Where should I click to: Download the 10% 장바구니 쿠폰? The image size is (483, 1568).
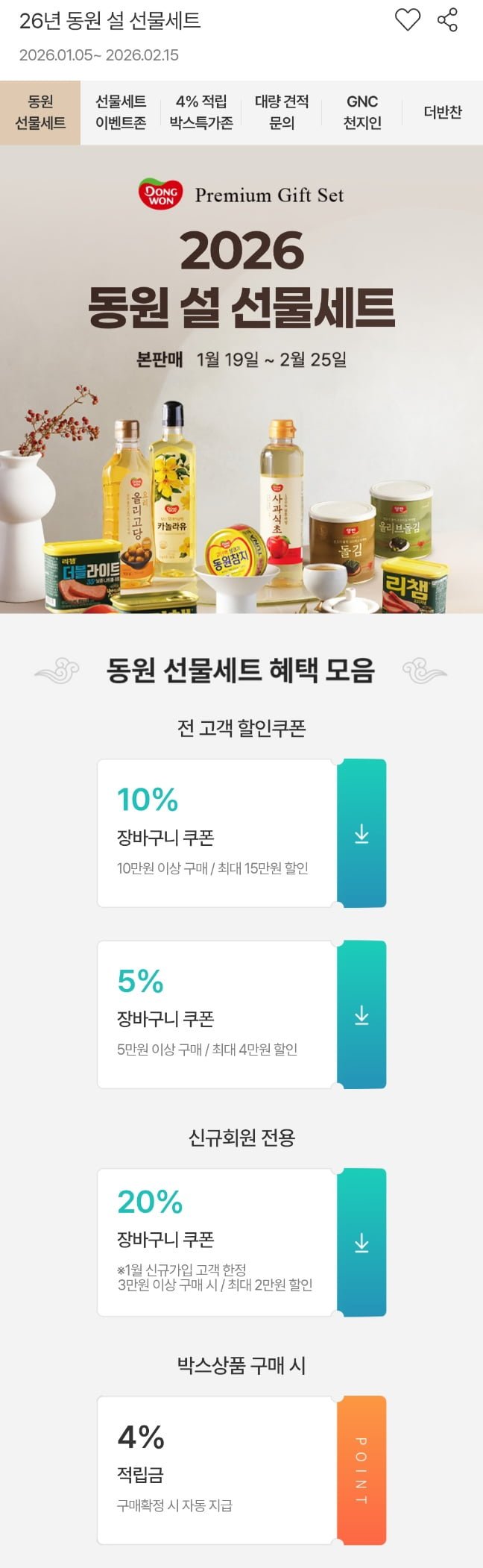[362, 833]
